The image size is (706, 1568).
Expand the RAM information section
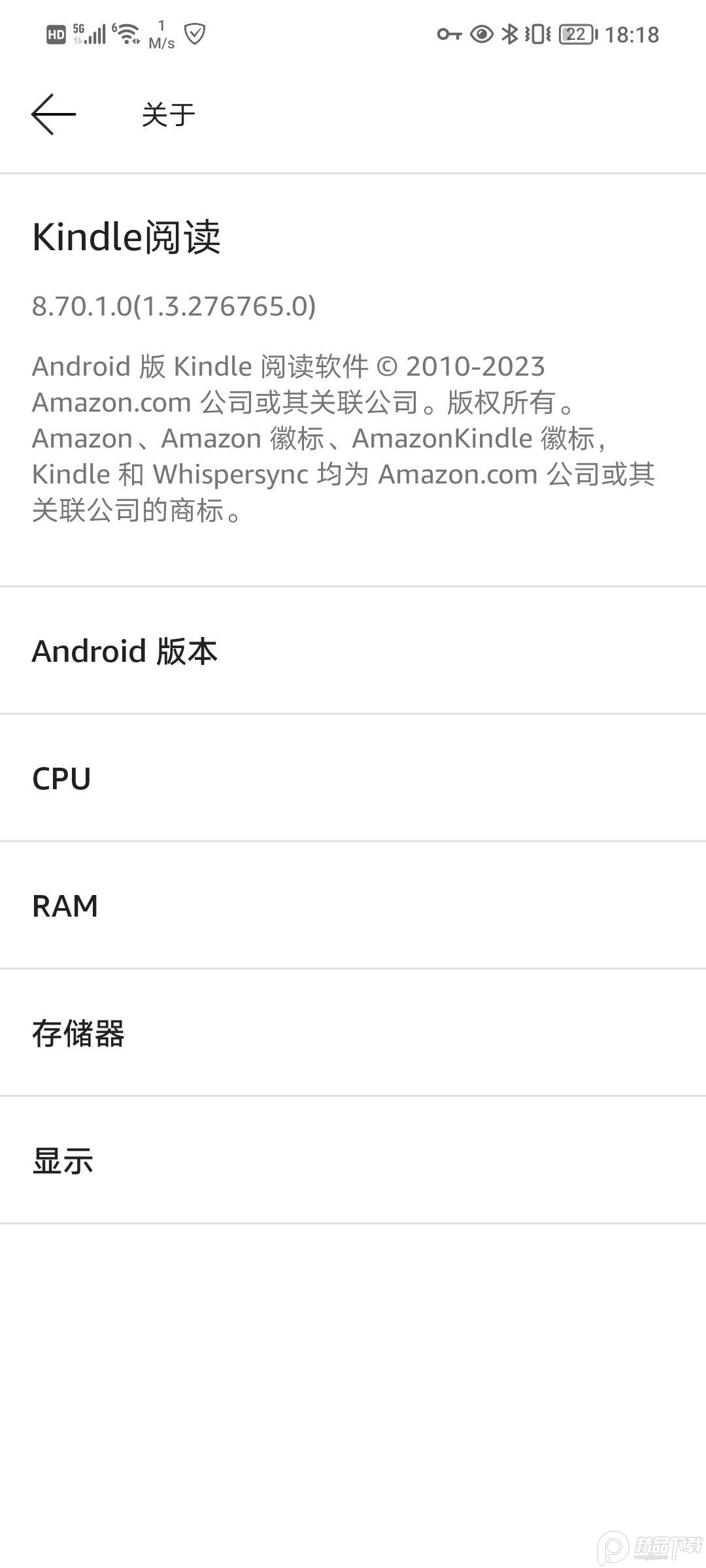tap(353, 905)
